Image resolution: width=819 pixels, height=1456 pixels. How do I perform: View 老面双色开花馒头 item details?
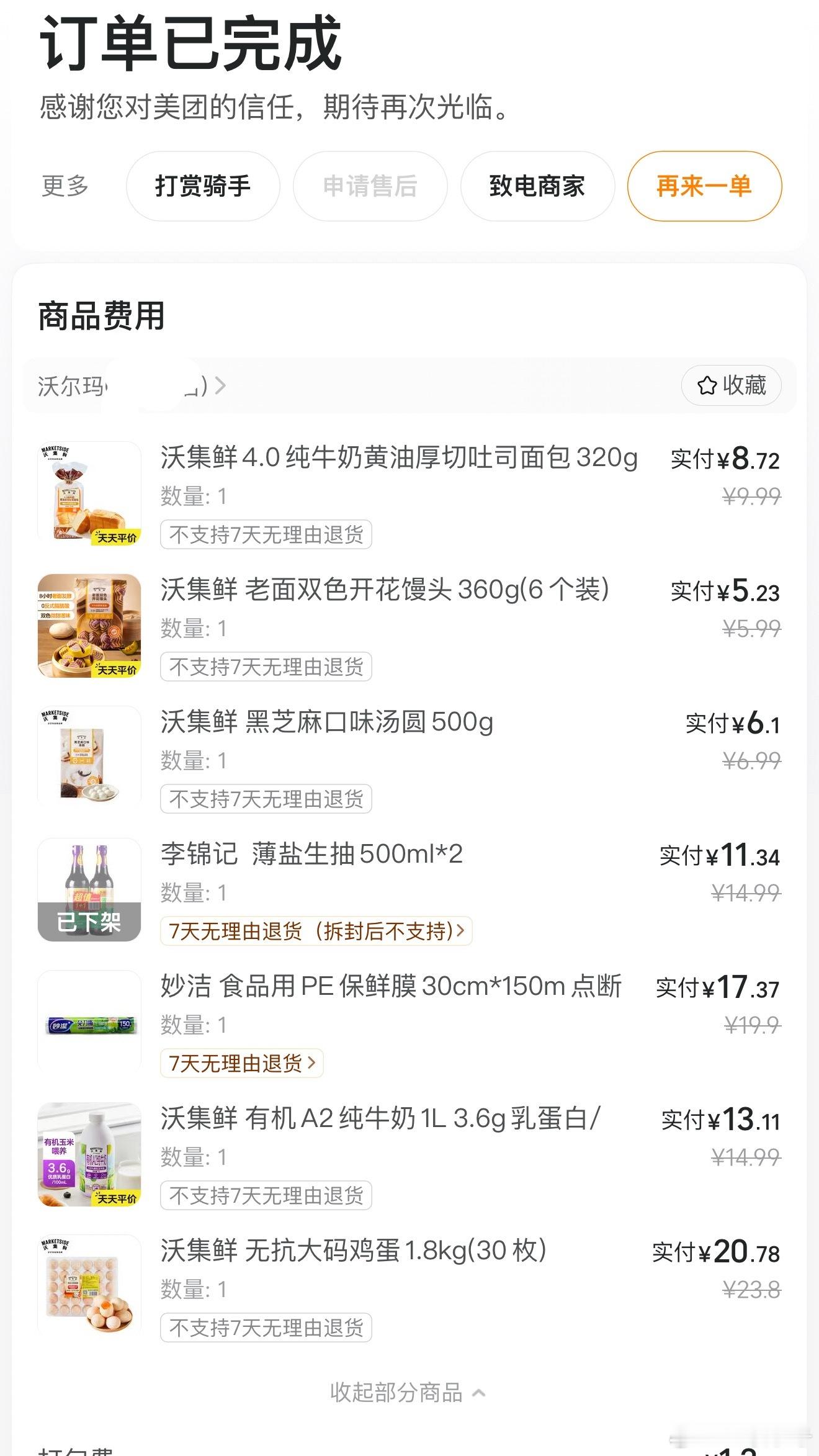coord(385,590)
